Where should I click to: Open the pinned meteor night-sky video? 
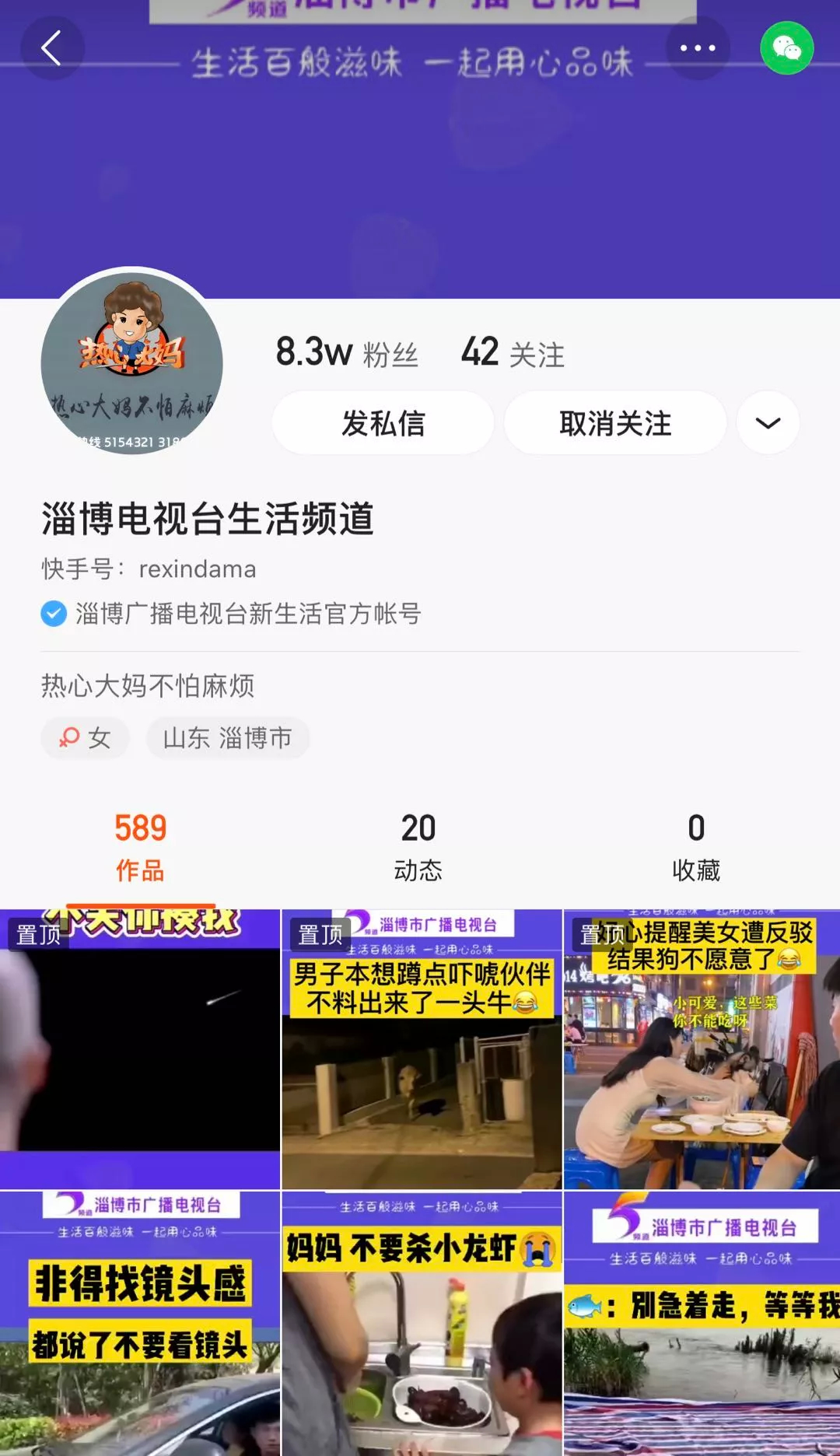click(140, 1050)
